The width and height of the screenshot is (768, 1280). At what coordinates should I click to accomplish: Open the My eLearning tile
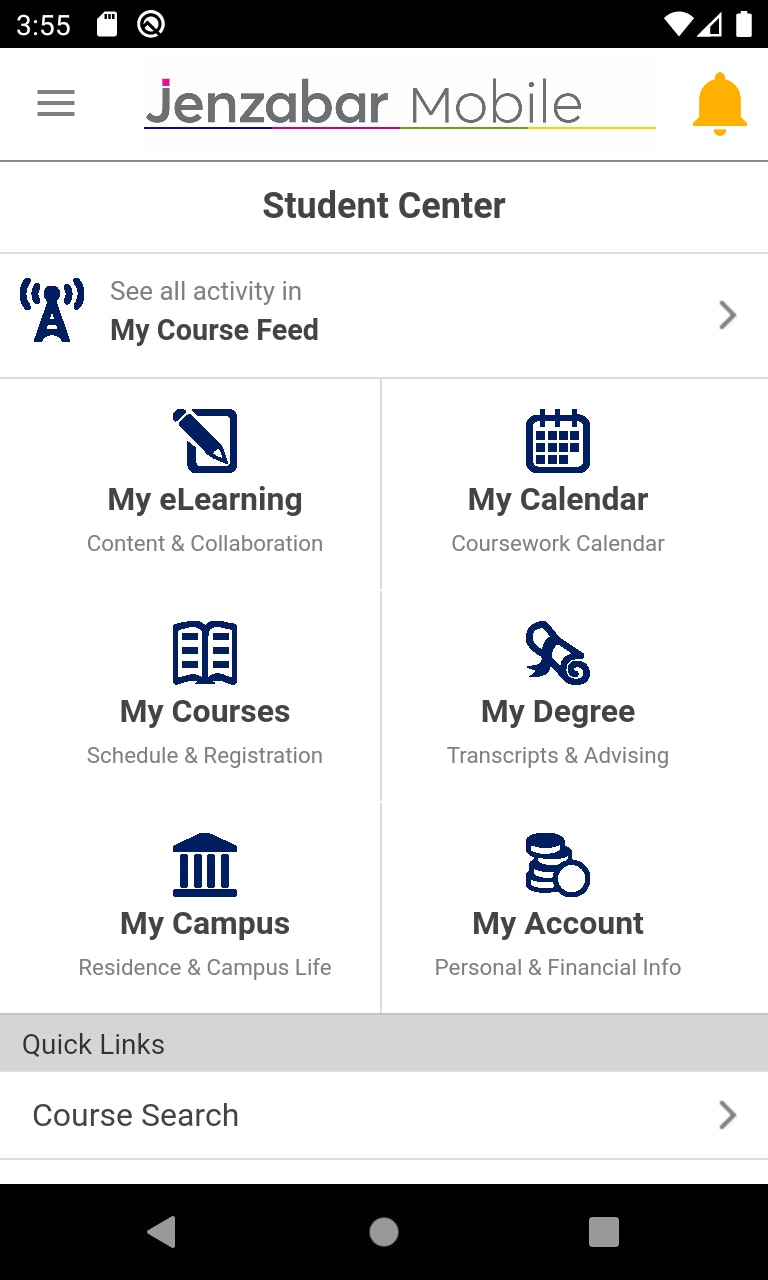(205, 485)
